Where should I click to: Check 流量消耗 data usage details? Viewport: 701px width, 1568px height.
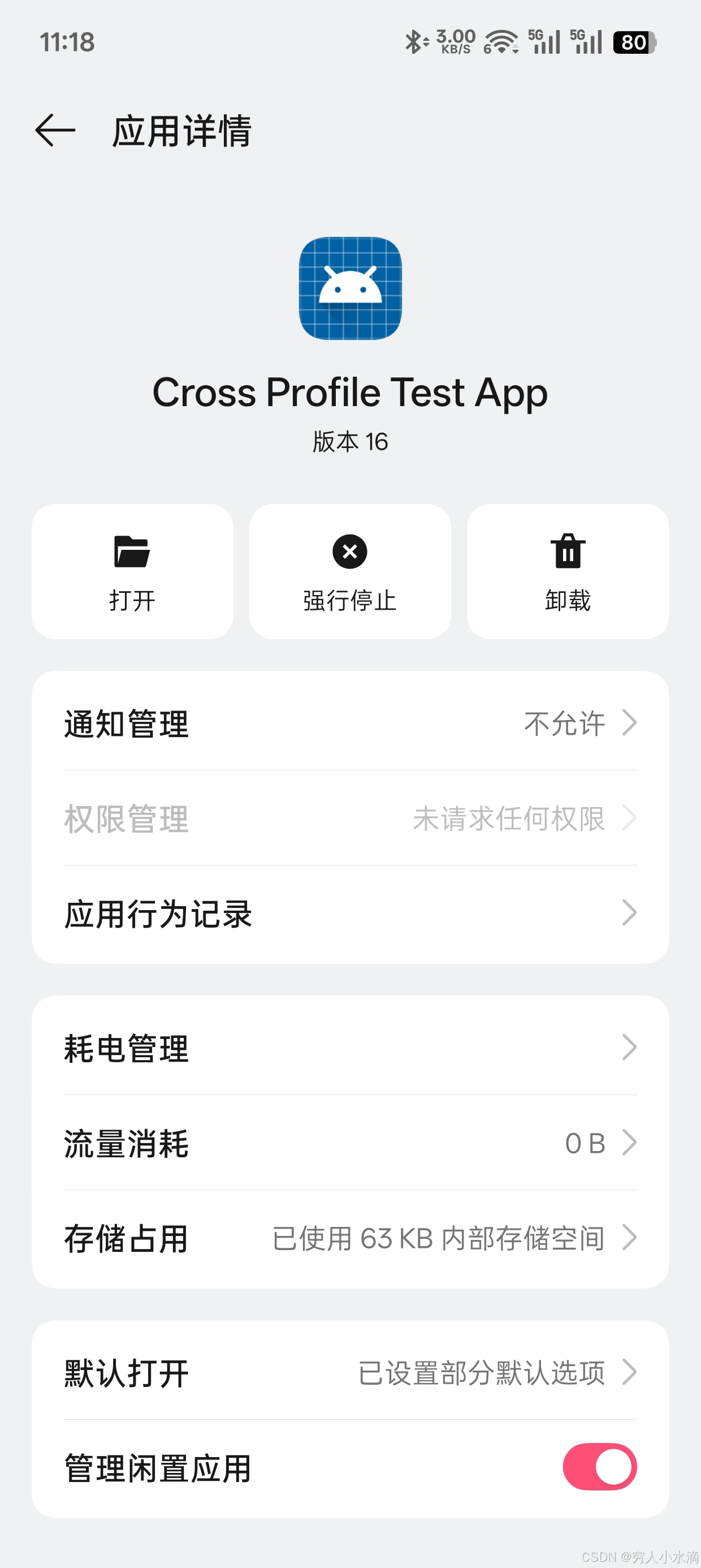point(350,1143)
